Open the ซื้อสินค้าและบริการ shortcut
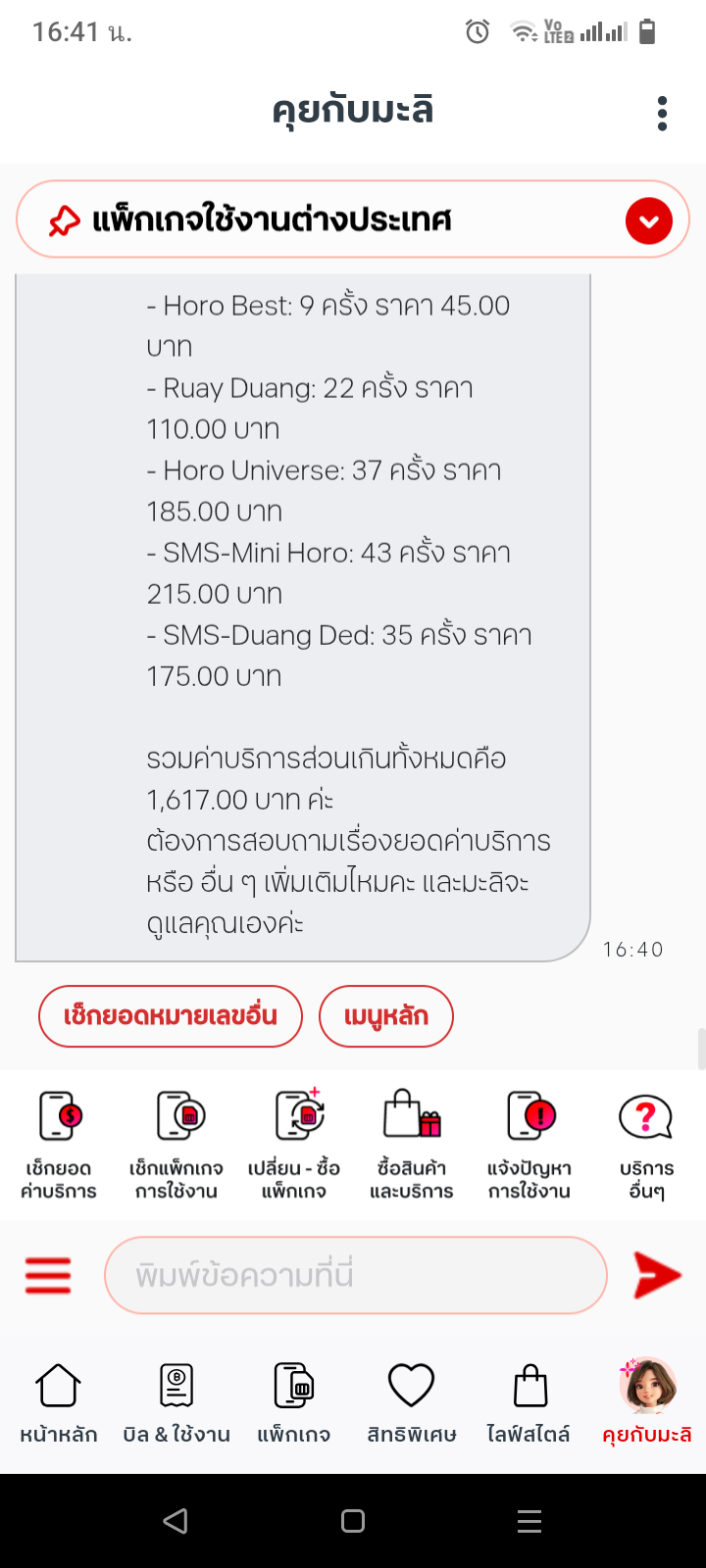706x1568 pixels. click(412, 1145)
